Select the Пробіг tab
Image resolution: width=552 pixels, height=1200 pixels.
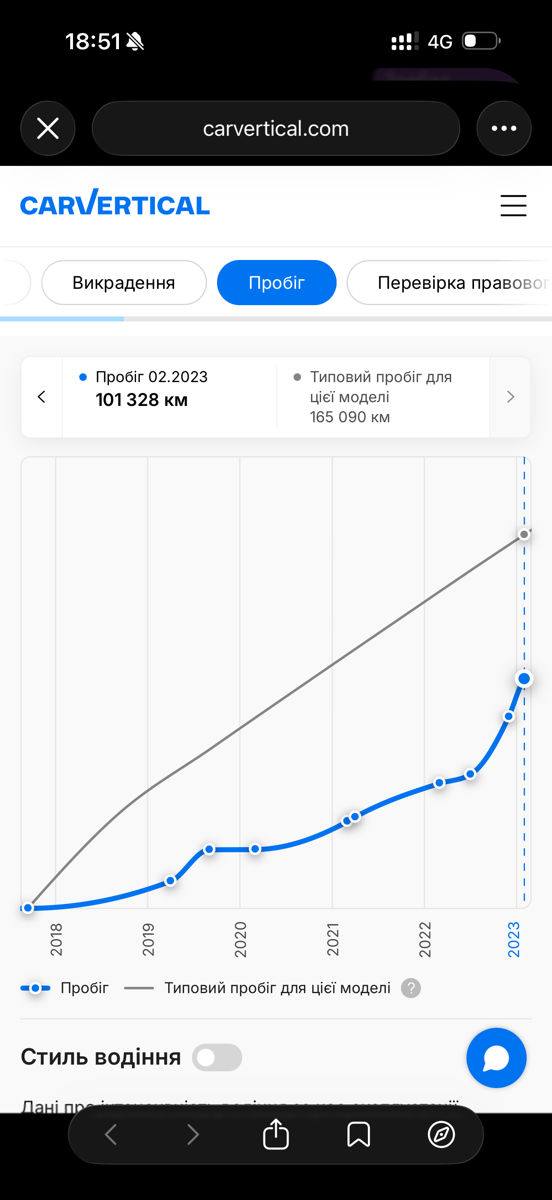[x=277, y=283]
